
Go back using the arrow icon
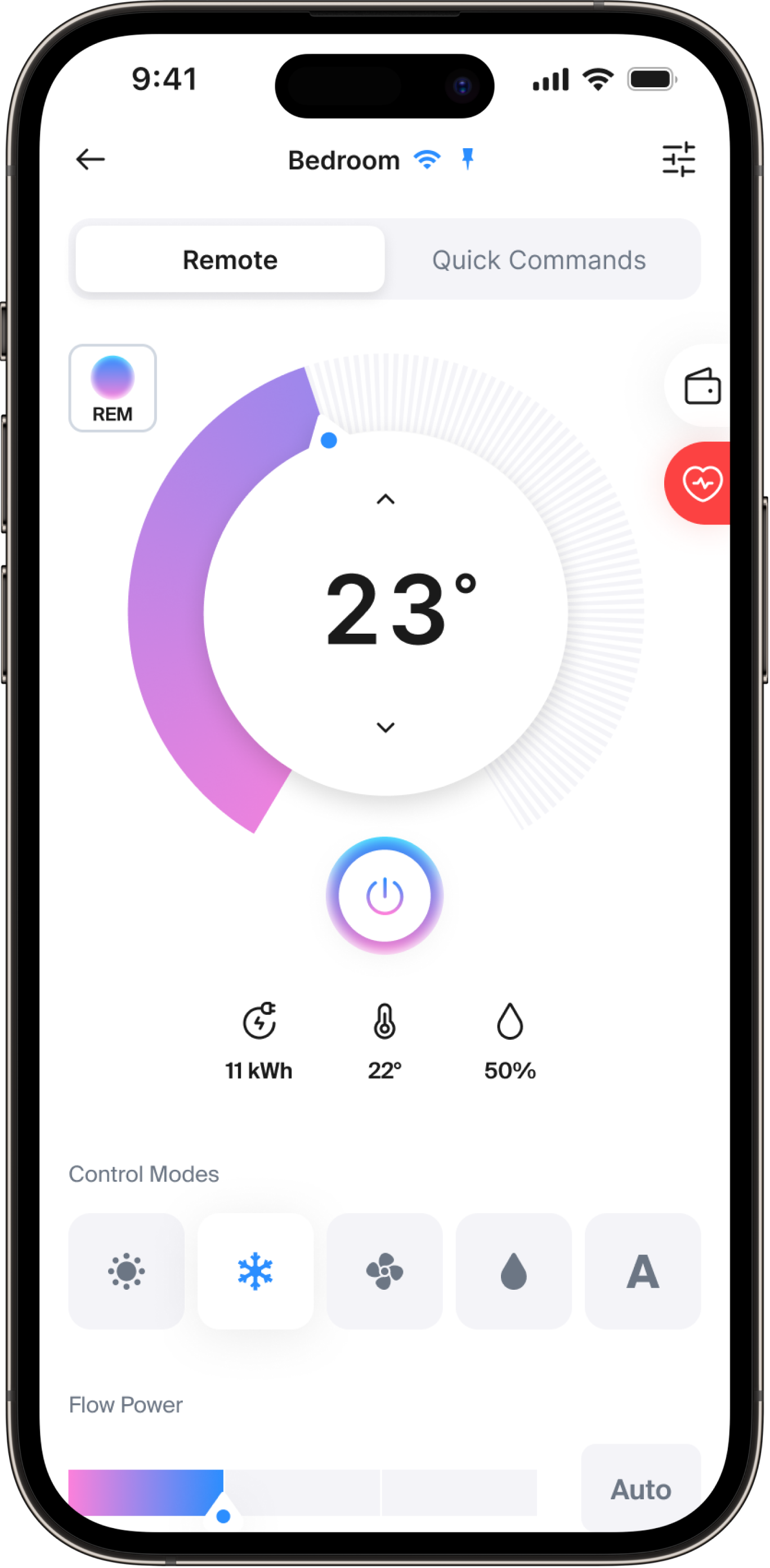(x=91, y=159)
